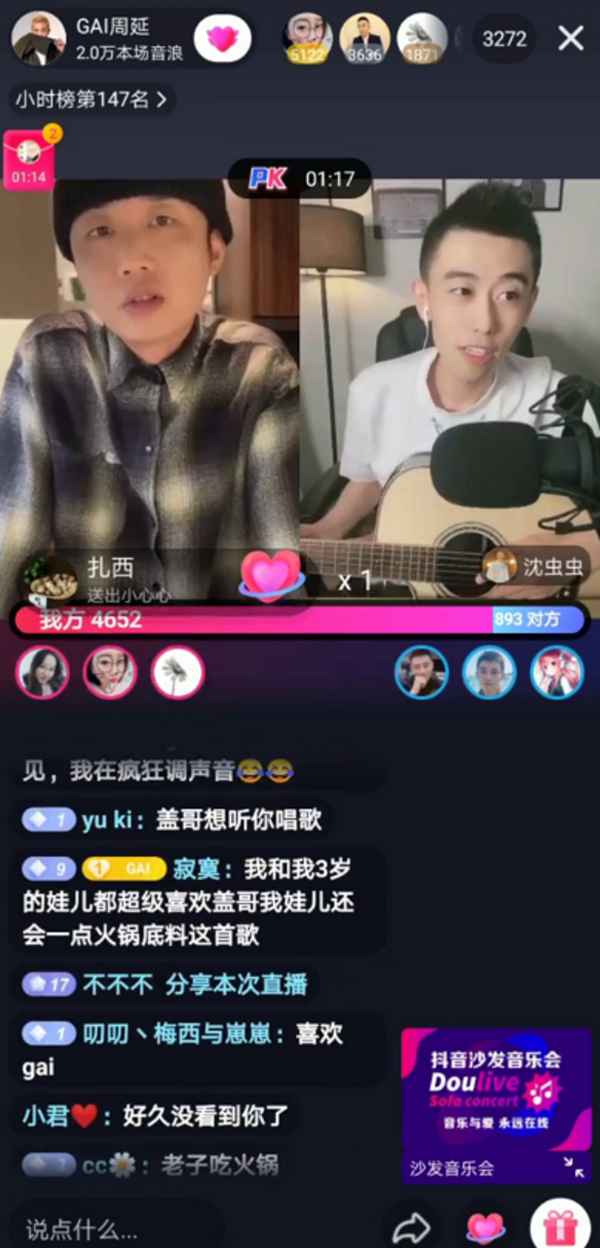This screenshot has height=1248, width=600.
Task: Open yu ki's comment 盖哥想听你唱歌
Action: [x=176, y=820]
